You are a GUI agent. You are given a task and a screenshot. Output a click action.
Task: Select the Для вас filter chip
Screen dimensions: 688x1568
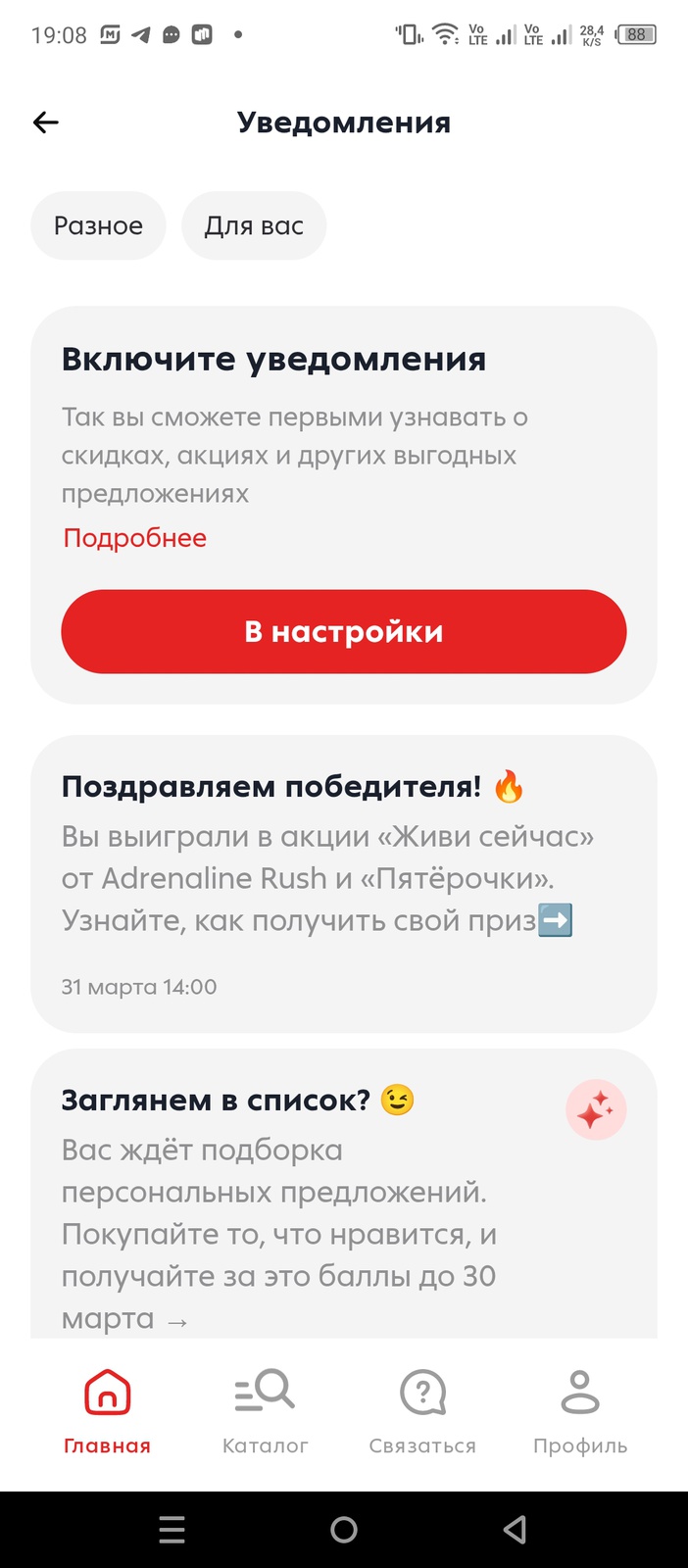point(254,226)
